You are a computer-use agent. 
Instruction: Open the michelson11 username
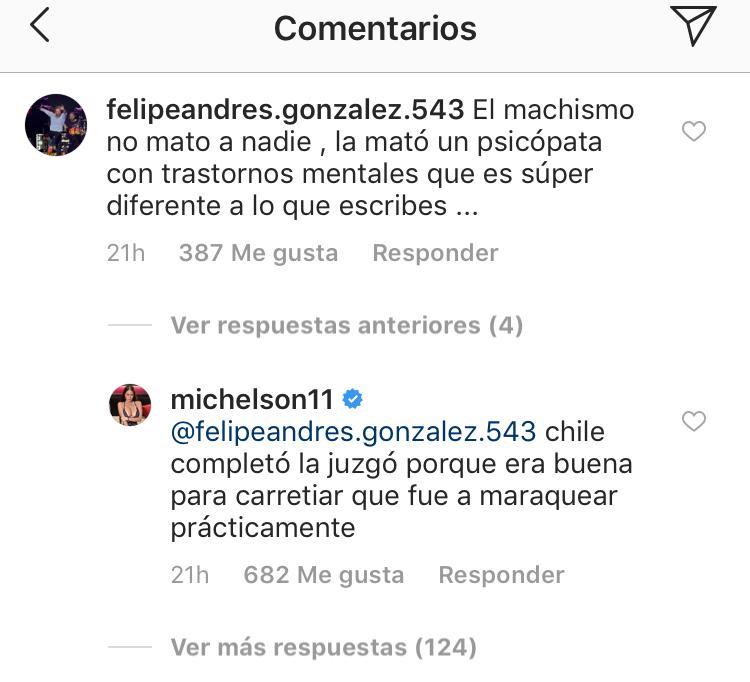pos(251,400)
